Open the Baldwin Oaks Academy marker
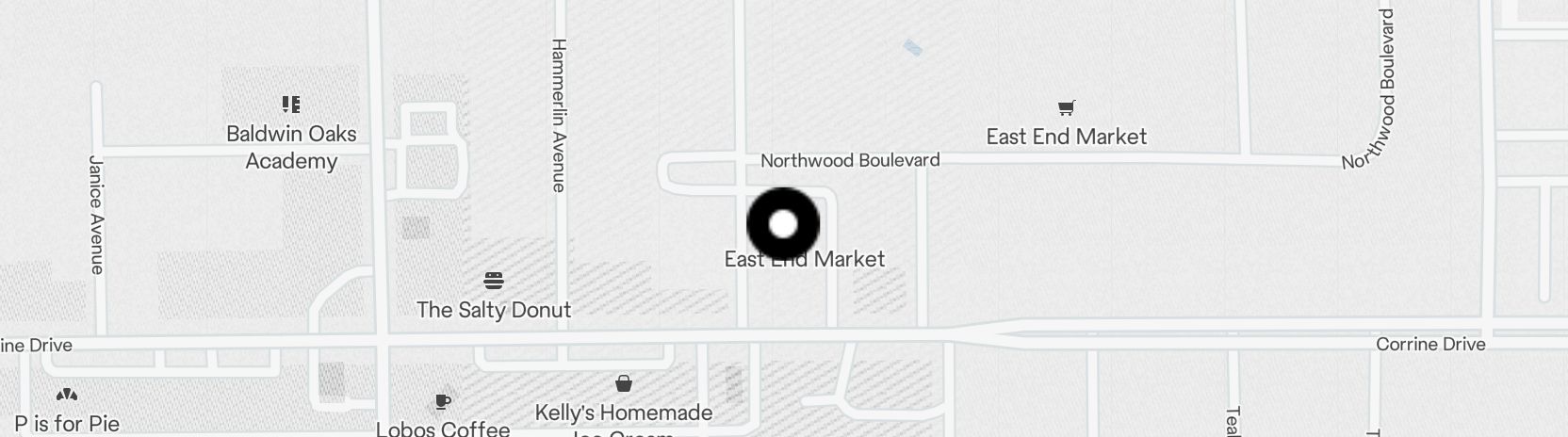The width and height of the screenshot is (1568, 437). click(291, 105)
